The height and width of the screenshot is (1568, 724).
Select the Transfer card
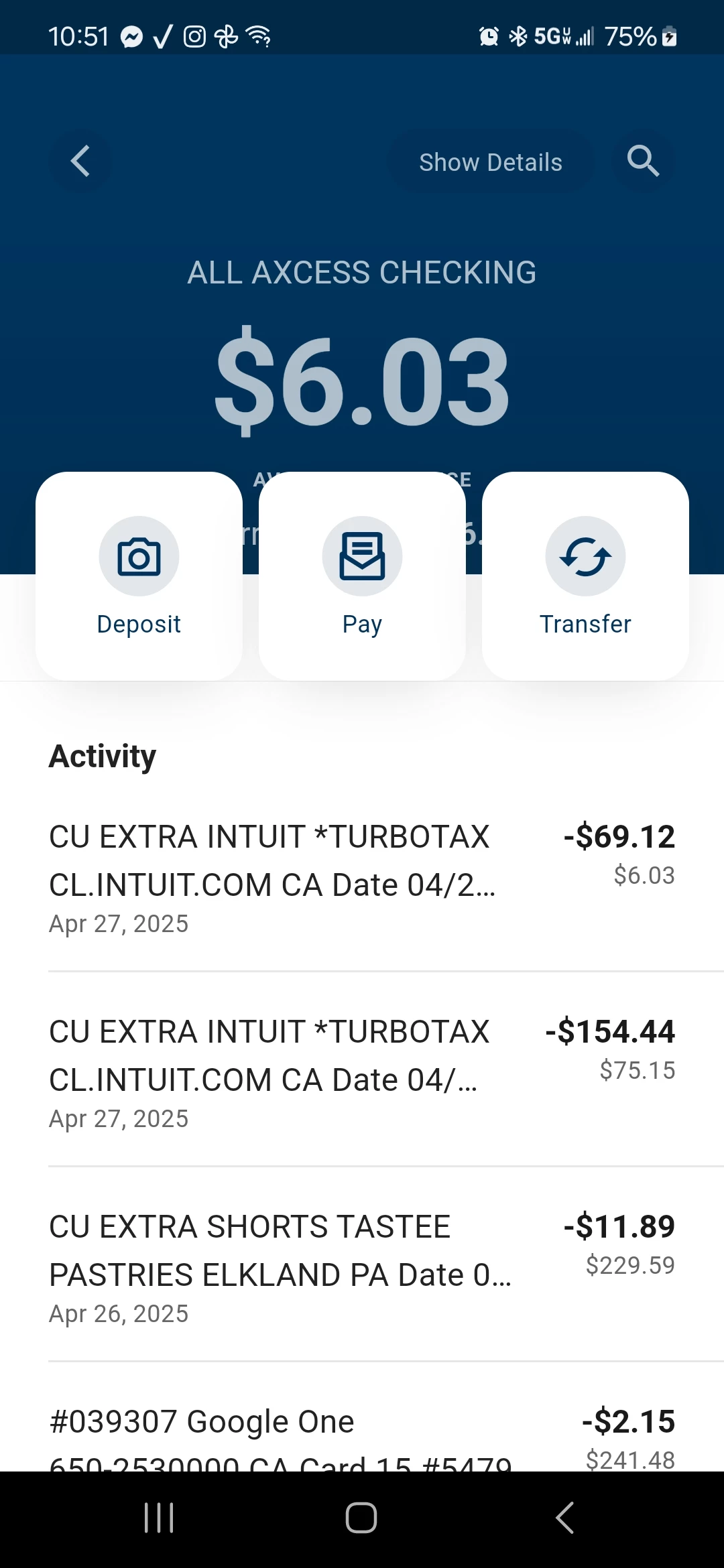coord(585,576)
